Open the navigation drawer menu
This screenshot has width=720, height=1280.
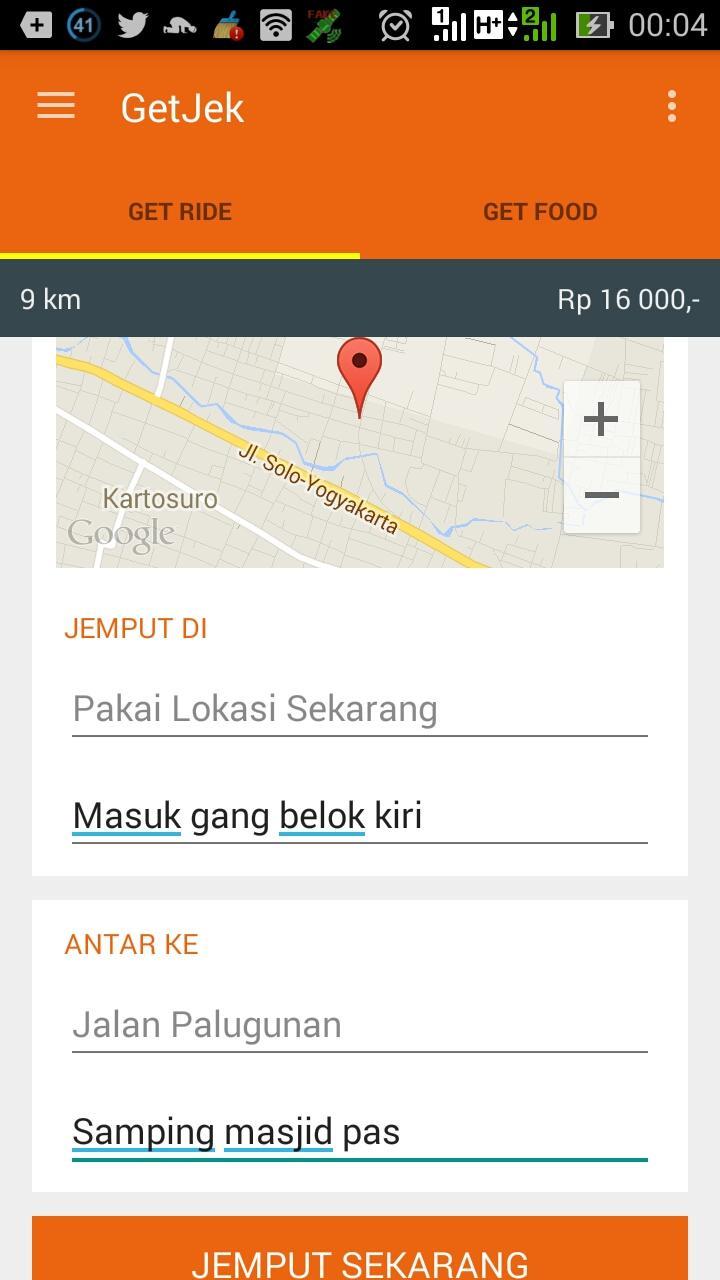pyautogui.click(x=55, y=106)
